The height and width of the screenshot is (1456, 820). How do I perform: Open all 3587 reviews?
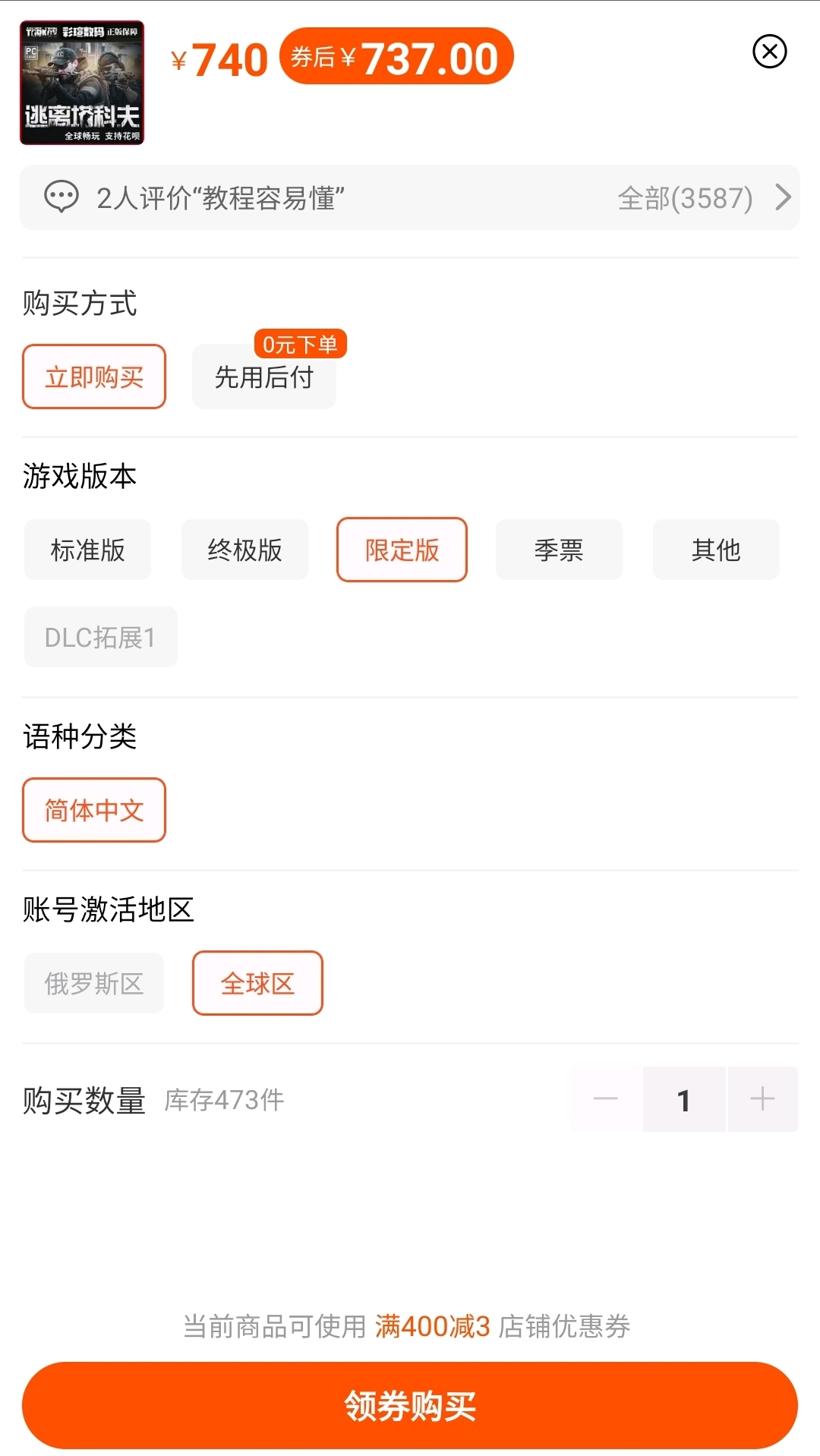(702, 198)
